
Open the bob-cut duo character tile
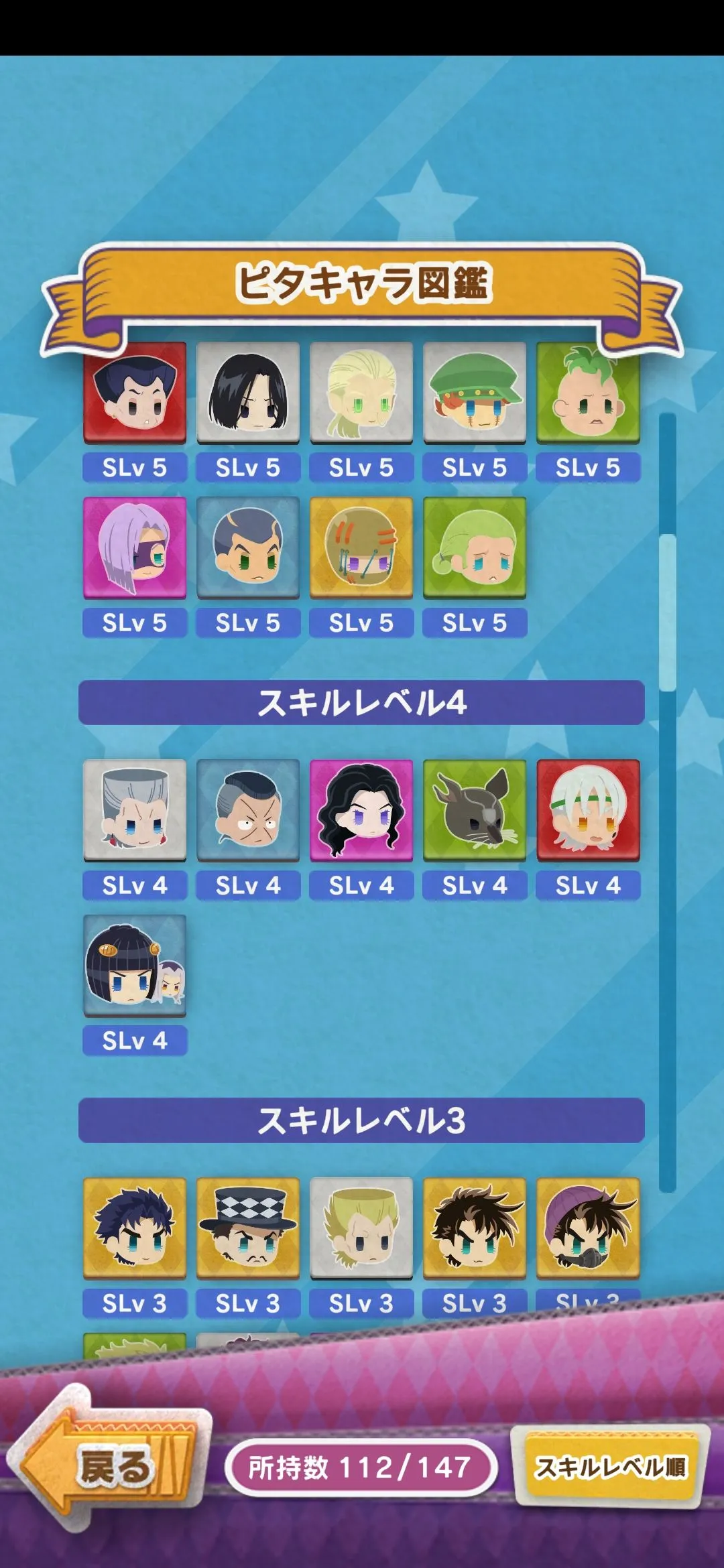click(x=134, y=966)
